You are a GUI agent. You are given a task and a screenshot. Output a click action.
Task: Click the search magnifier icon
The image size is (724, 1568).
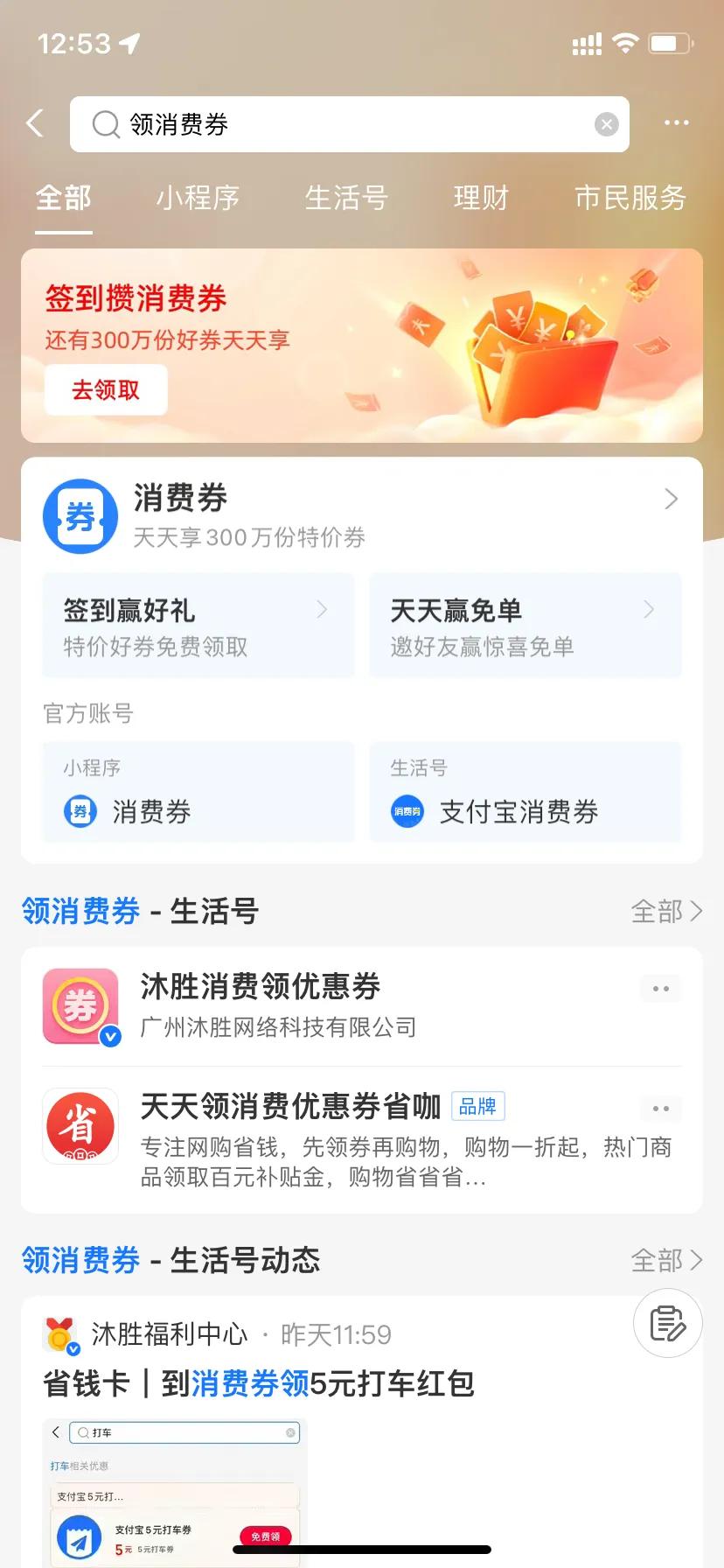coord(105,123)
